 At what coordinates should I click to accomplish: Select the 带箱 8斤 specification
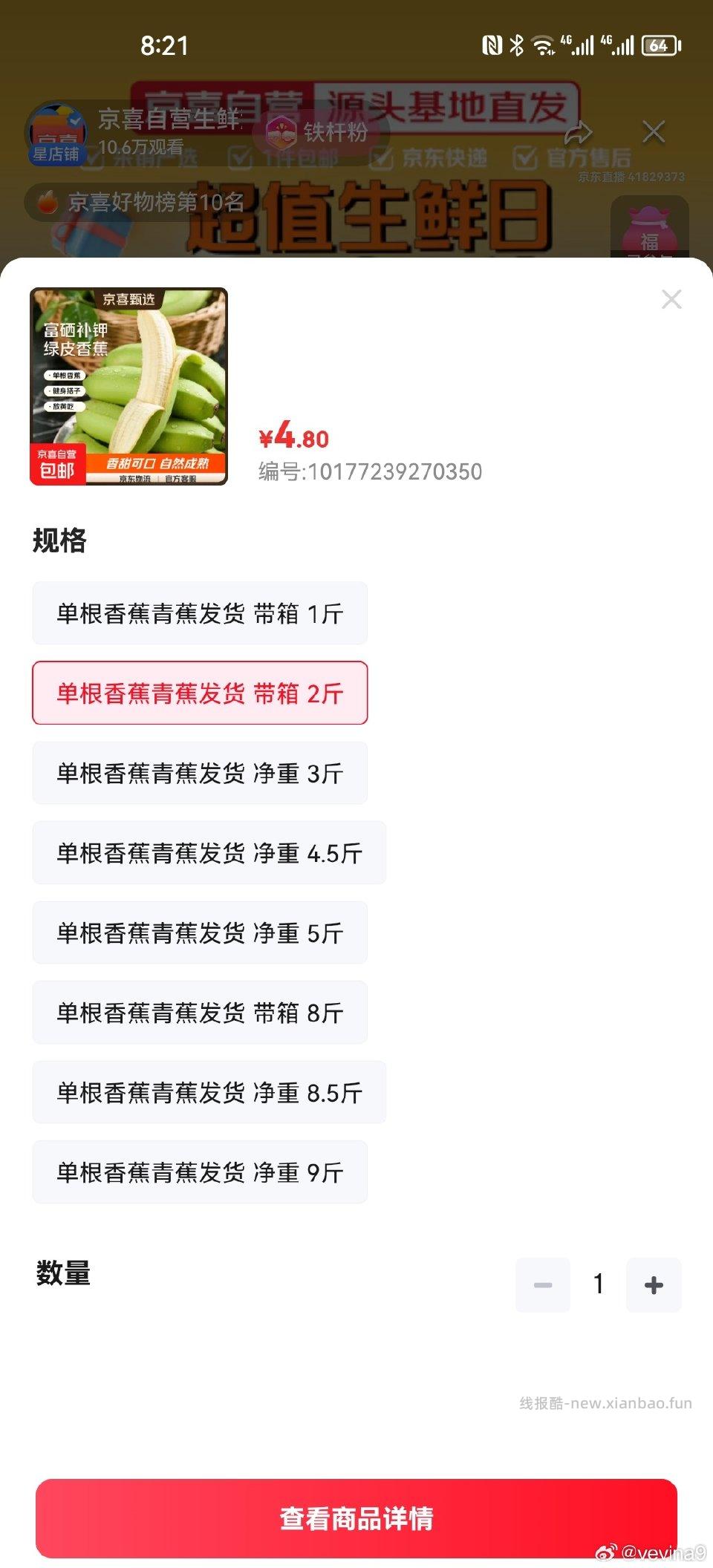[199, 1012]
